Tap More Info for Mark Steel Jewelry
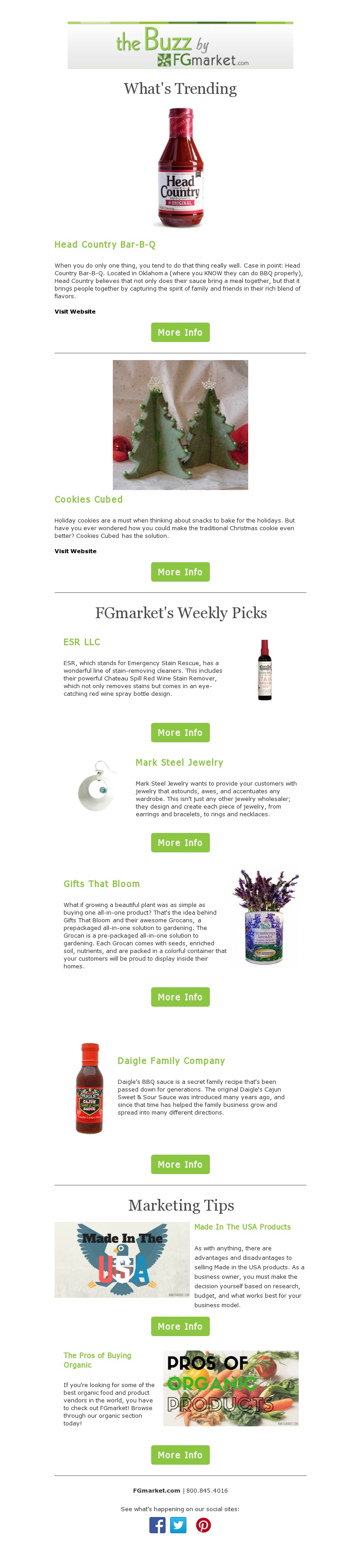This screenshot has height=1568, width=361. pos(180,842)
